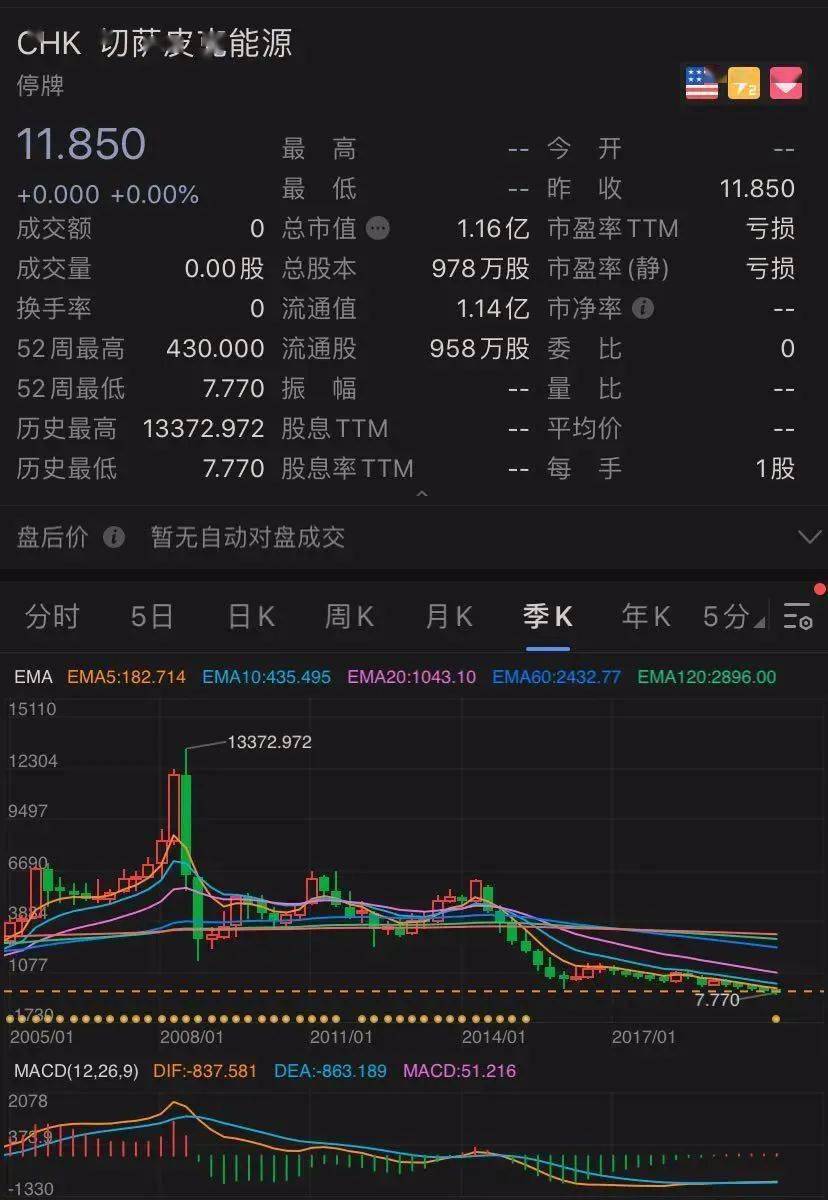Image resolution: width=828 pixels, height=1200 pixels.
Task: Tap the MACD(12,26,9) indicator label
Action: click(76, 1071)
